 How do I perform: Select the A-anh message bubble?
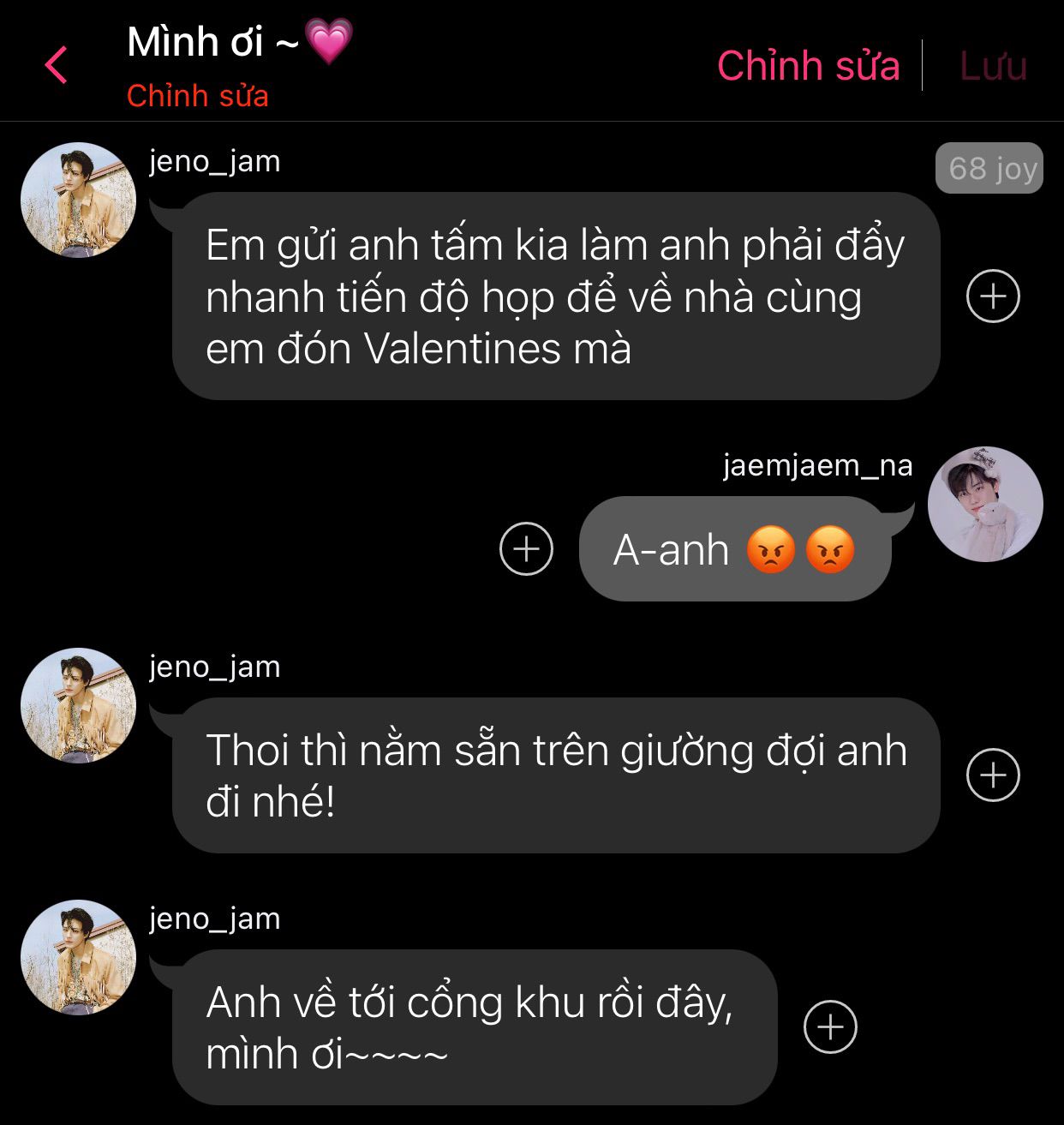click(735, 549)
